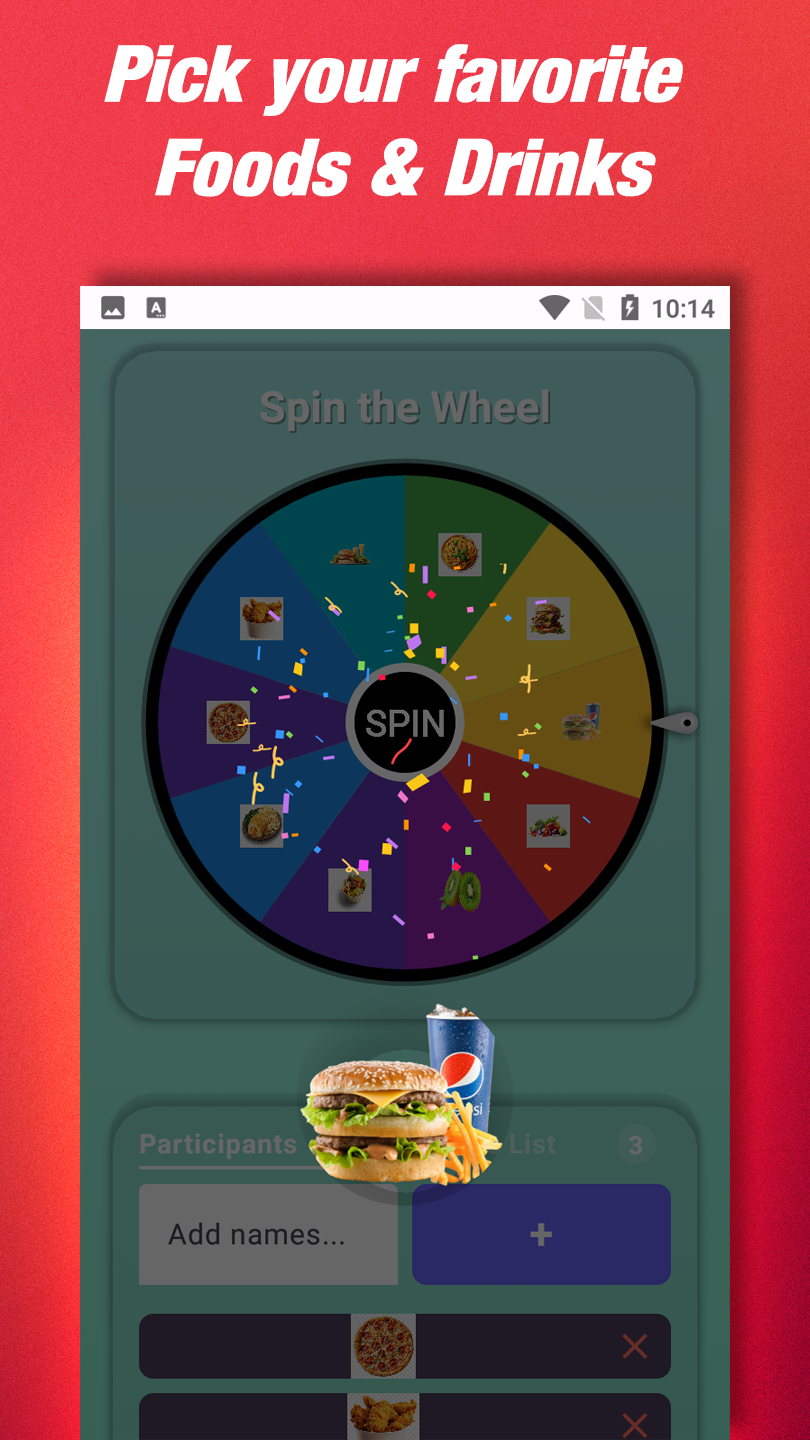Viewport: 810px width, 1440px height.
Task: Select the fried noodles icon in the green segment
Action: click(458, 554)
